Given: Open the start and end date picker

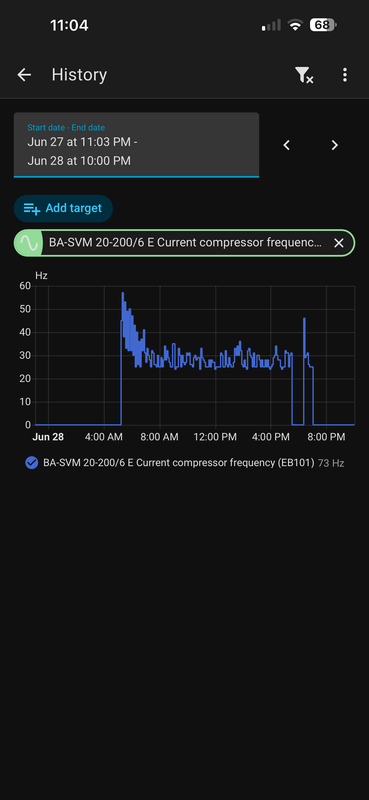Looking at the screenshot, I should click(x=136, y=145).
